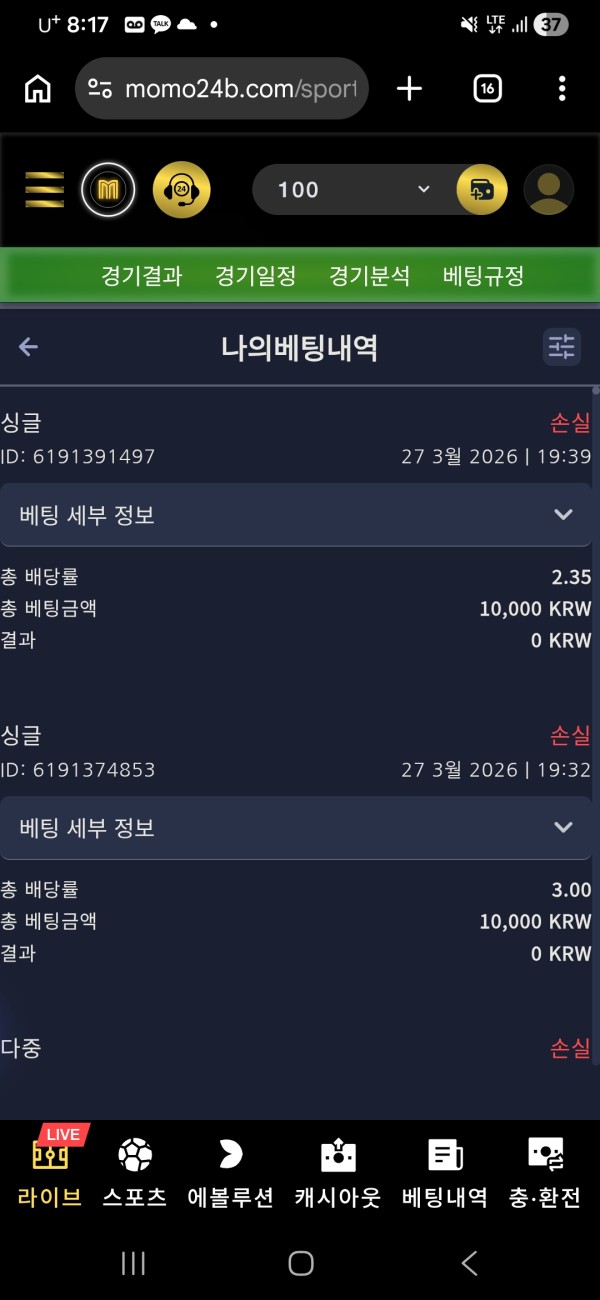Go back from 나의베팅내역
This screenshot has height=1300, width=600.
pos(28,347)
